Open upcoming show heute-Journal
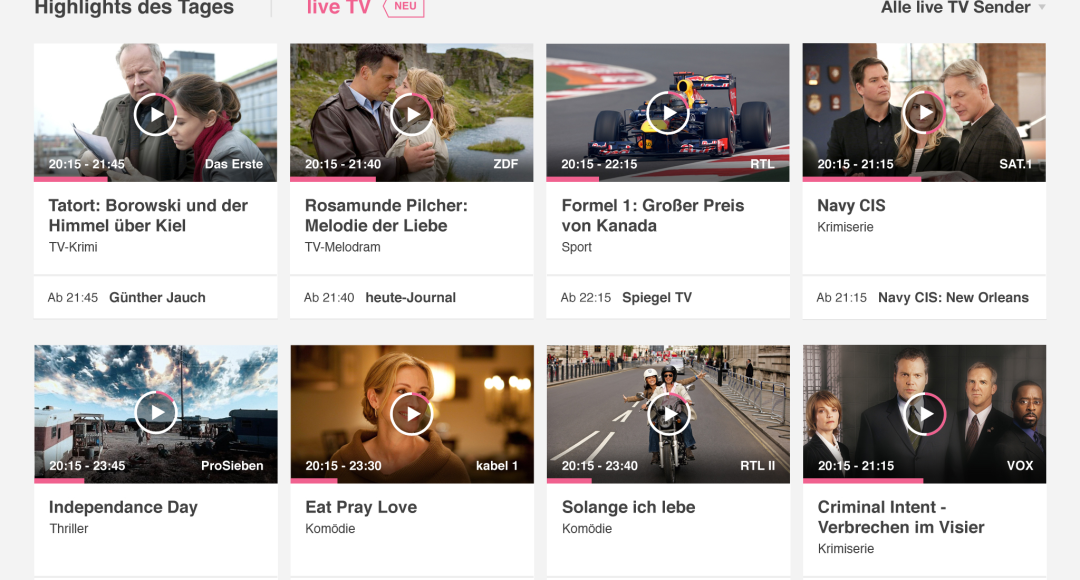Screen dimensions: 1080x580 pos(410,297)
